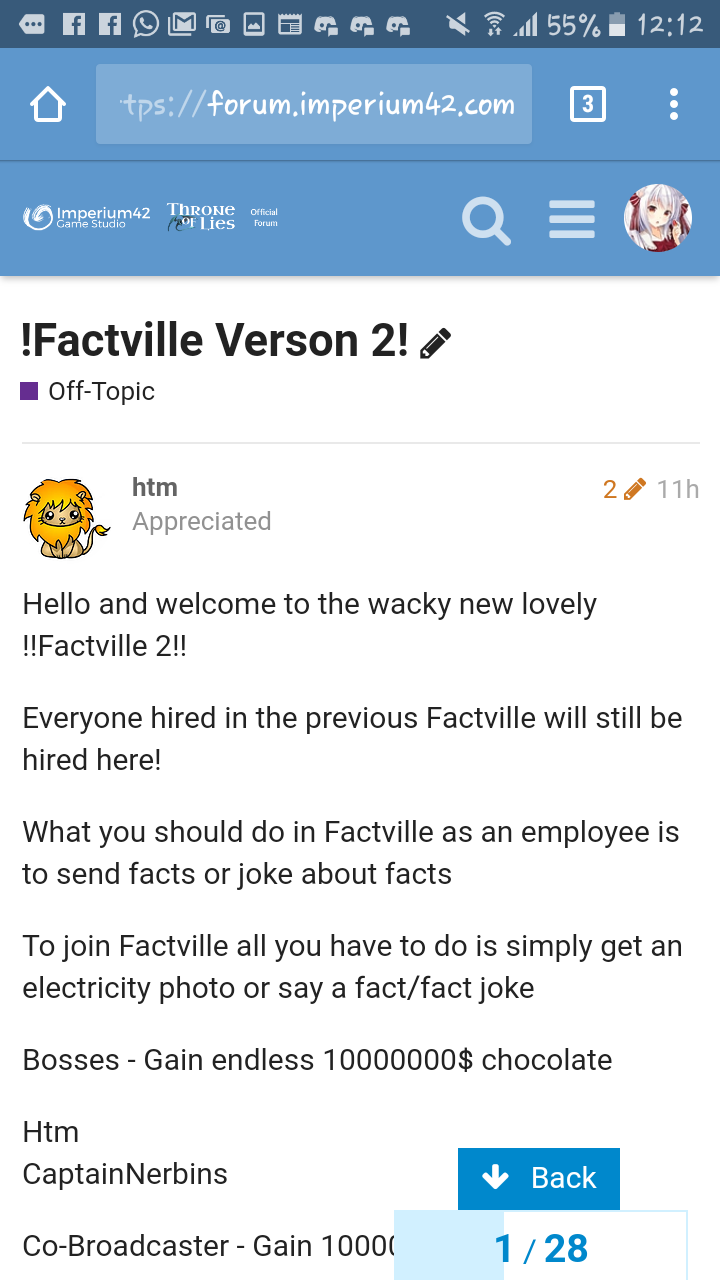Tap the Back button
Viewport: 720px width, 1280px height.
539,1178
